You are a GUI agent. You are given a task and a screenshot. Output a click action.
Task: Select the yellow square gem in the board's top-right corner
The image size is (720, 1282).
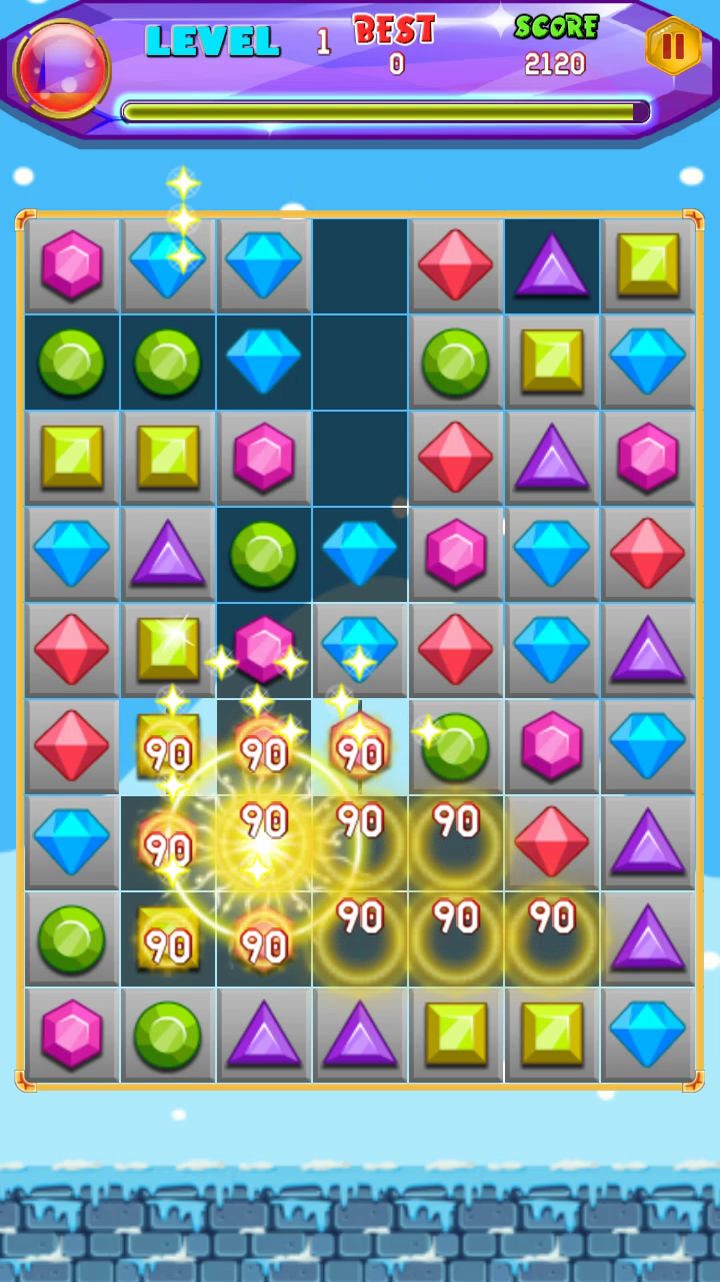coord(648,265)
